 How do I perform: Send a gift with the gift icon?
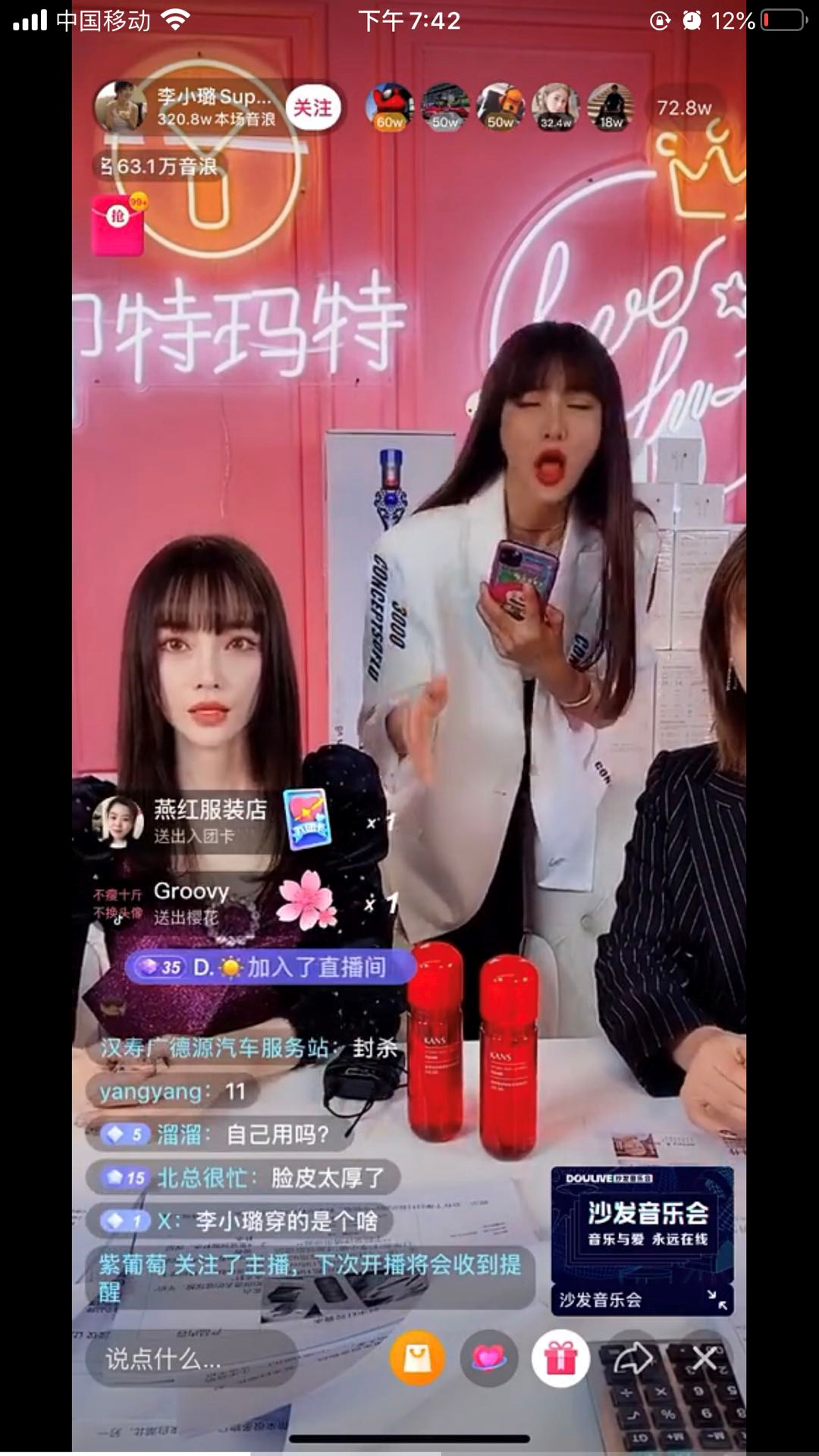(560, 1358)
